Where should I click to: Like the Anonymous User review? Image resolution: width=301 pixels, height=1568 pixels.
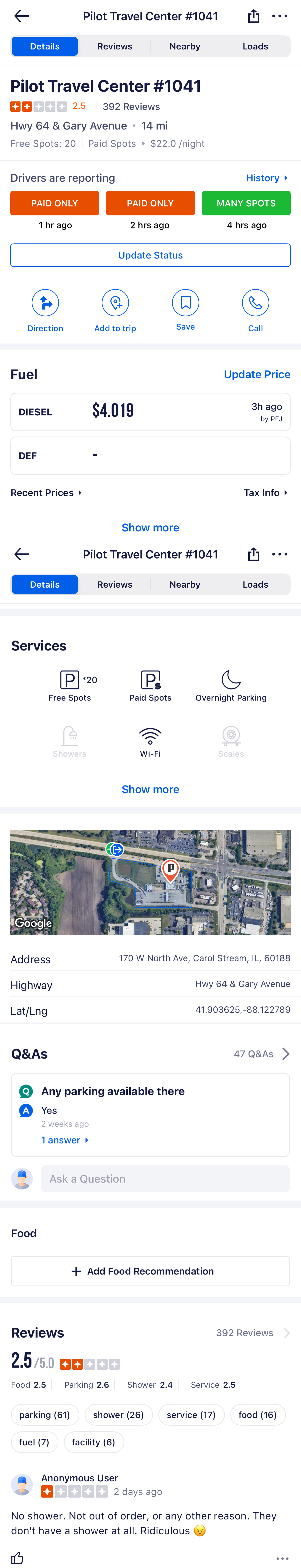(x=18, y=1558)
